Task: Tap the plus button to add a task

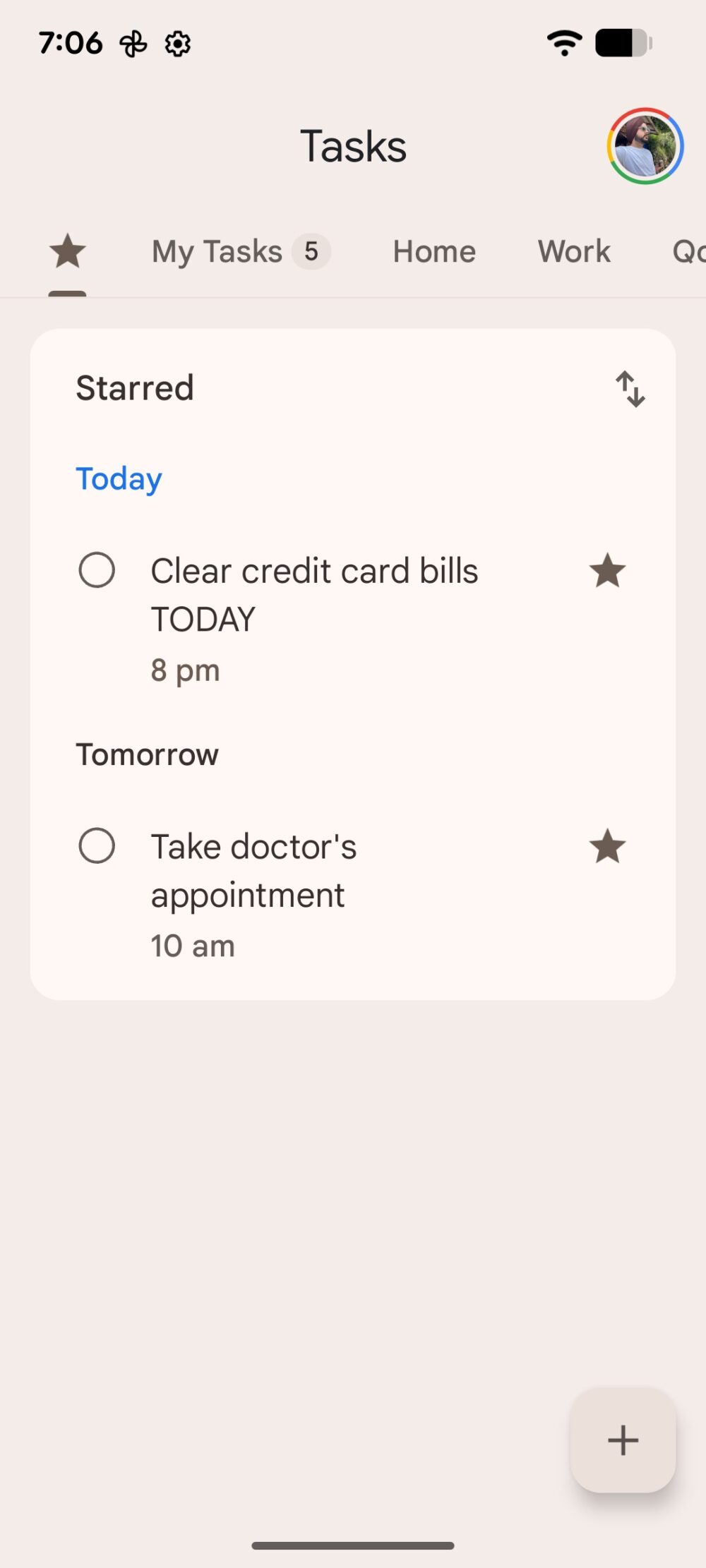Action: point(622,1441)
